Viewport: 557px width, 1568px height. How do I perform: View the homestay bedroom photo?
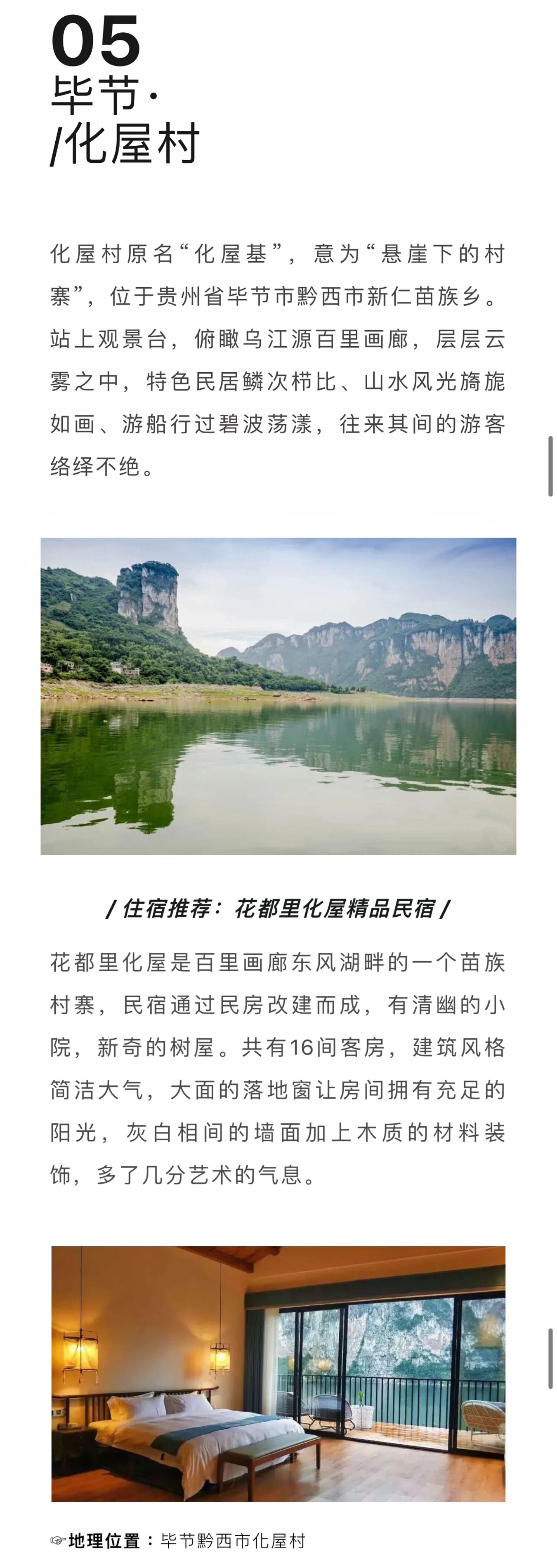278,1373
